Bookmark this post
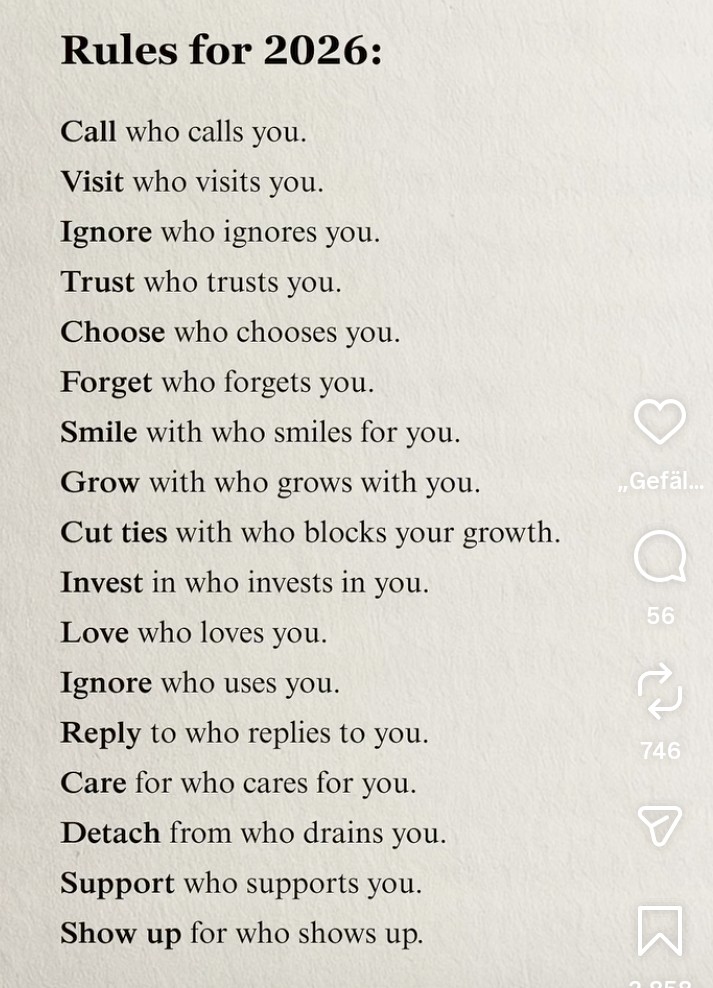Screen dimensions: 713x988 coord(660,931)
